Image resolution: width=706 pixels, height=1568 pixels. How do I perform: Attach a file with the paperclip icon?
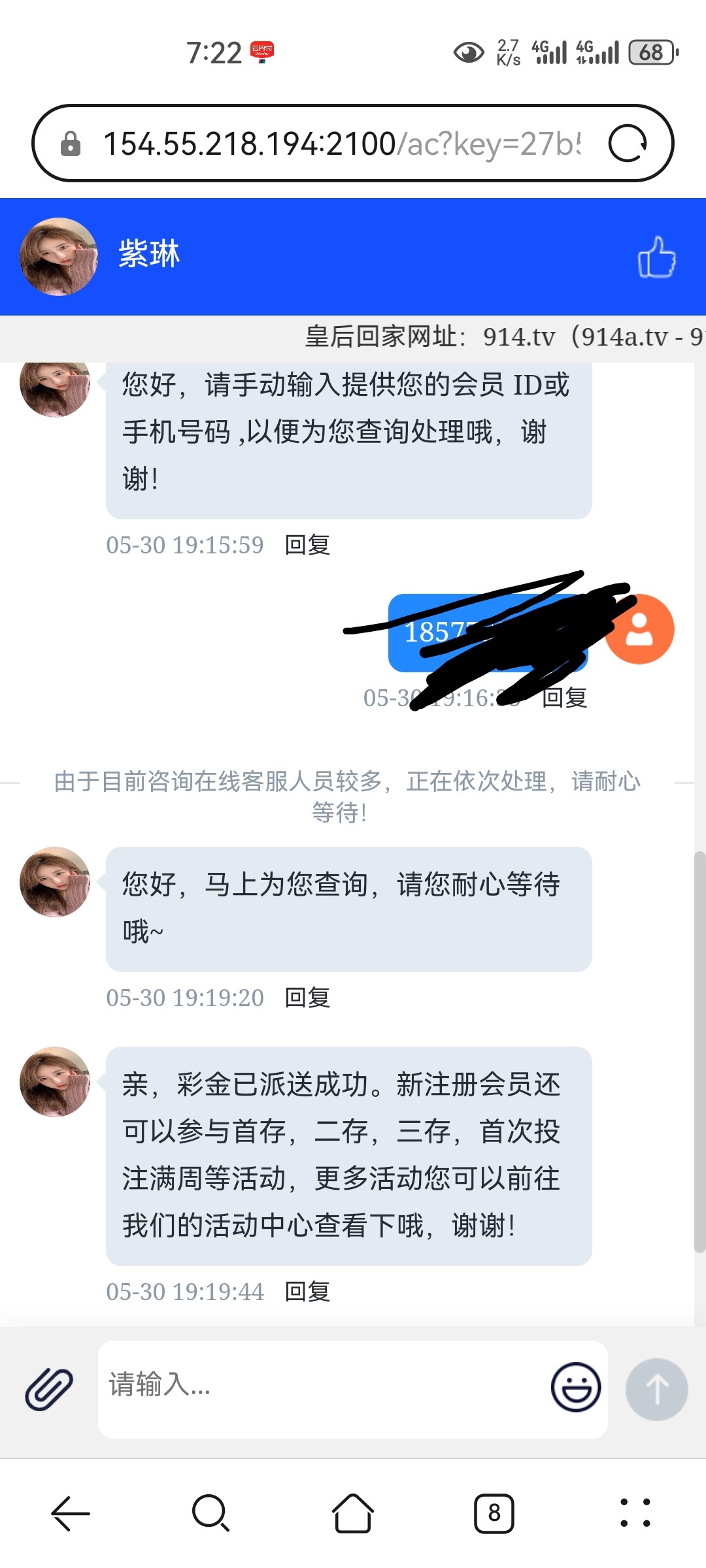click(x=49, y=1389)
